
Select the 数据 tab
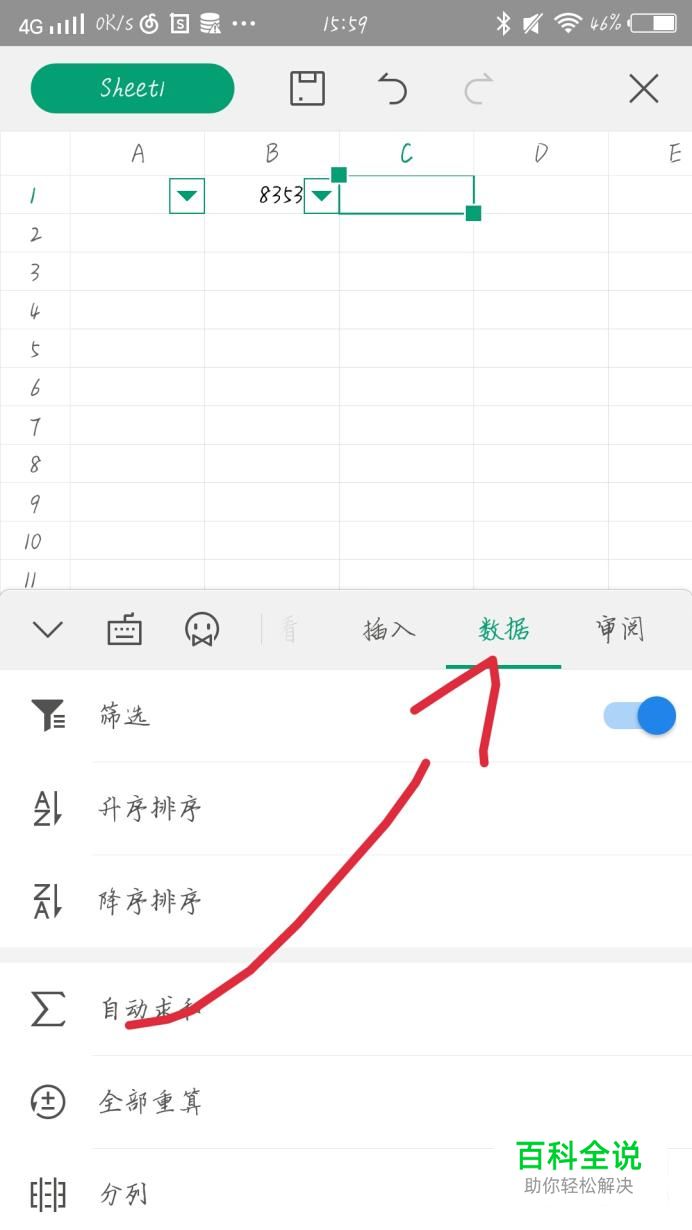pyautogui.click(x=504, y=630)
